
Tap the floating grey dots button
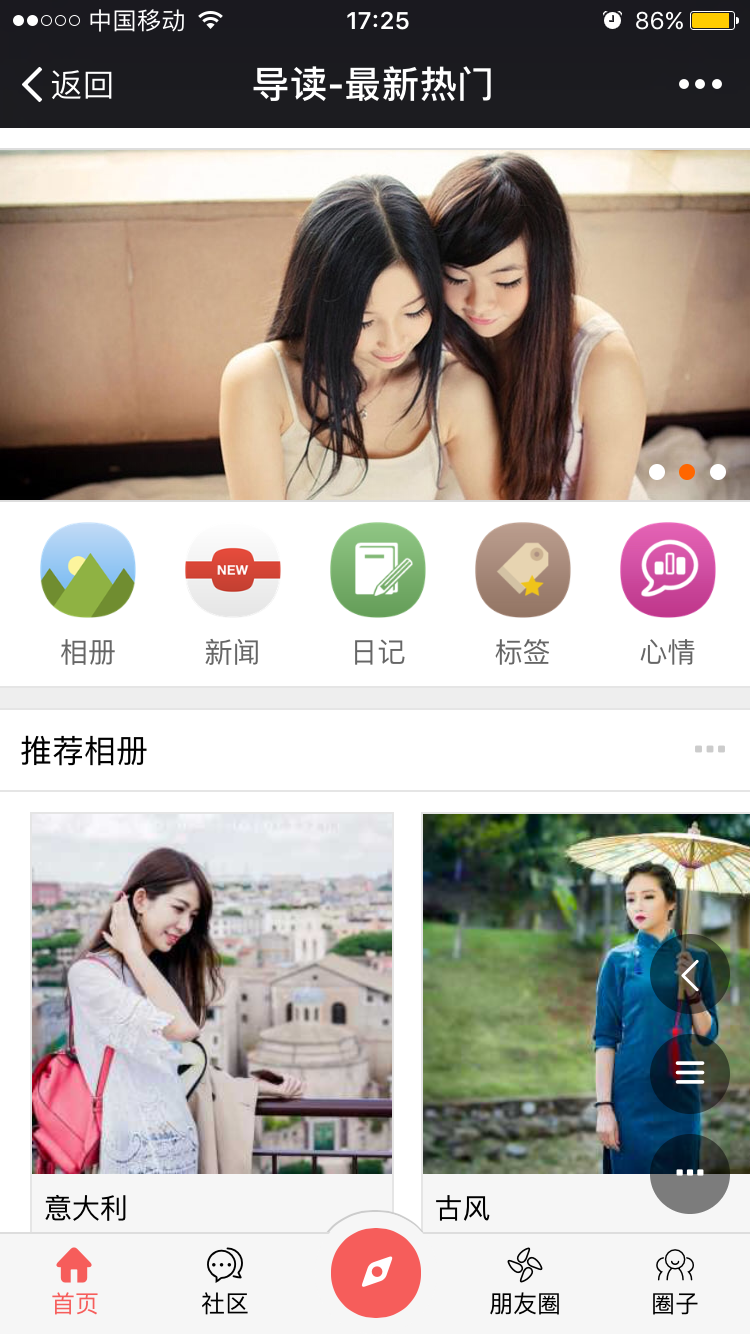click(x=690, y=1174)
